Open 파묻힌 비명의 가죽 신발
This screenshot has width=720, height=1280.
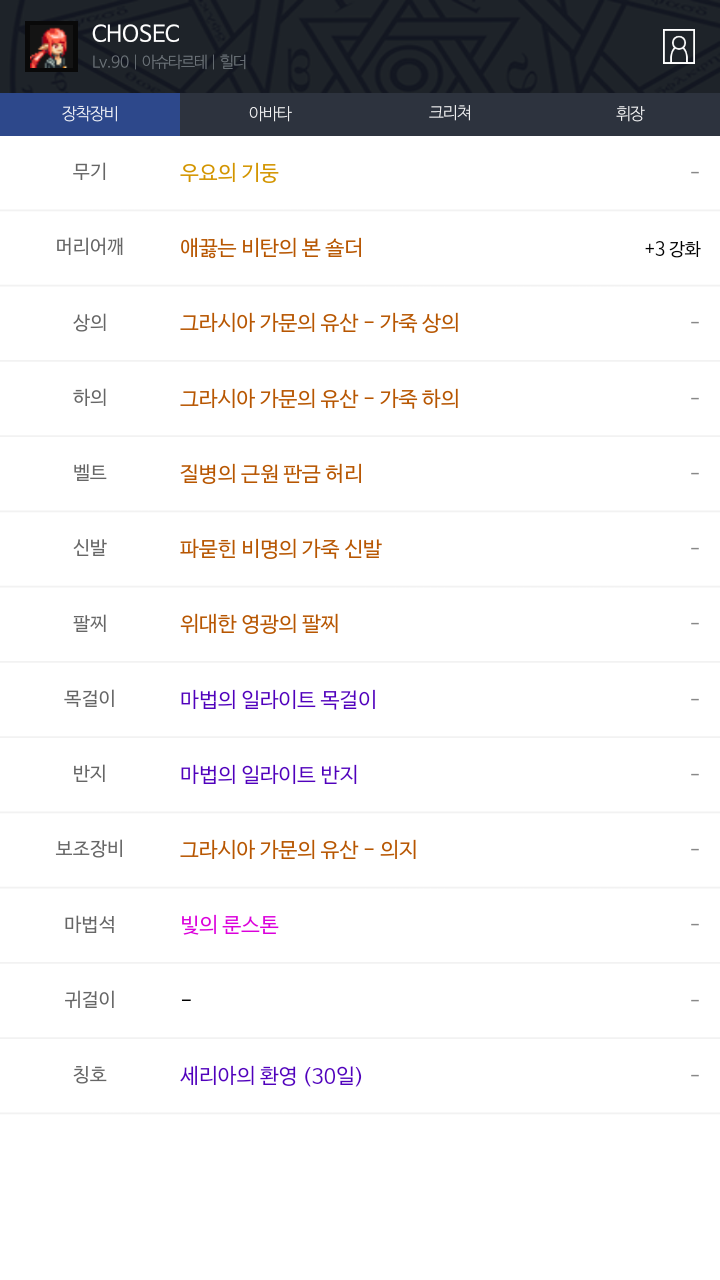[x=280, y=548]
